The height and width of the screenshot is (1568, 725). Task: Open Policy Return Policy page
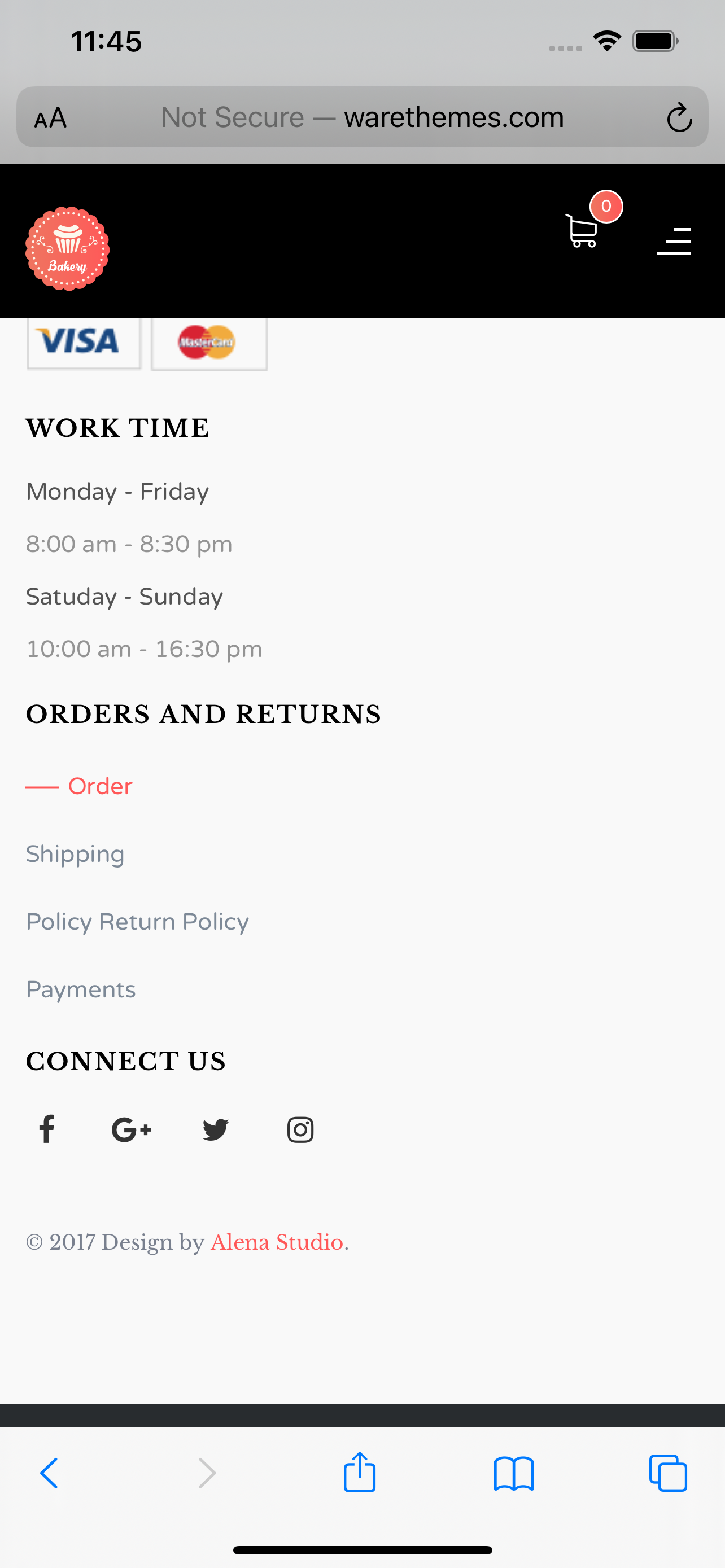137,922
